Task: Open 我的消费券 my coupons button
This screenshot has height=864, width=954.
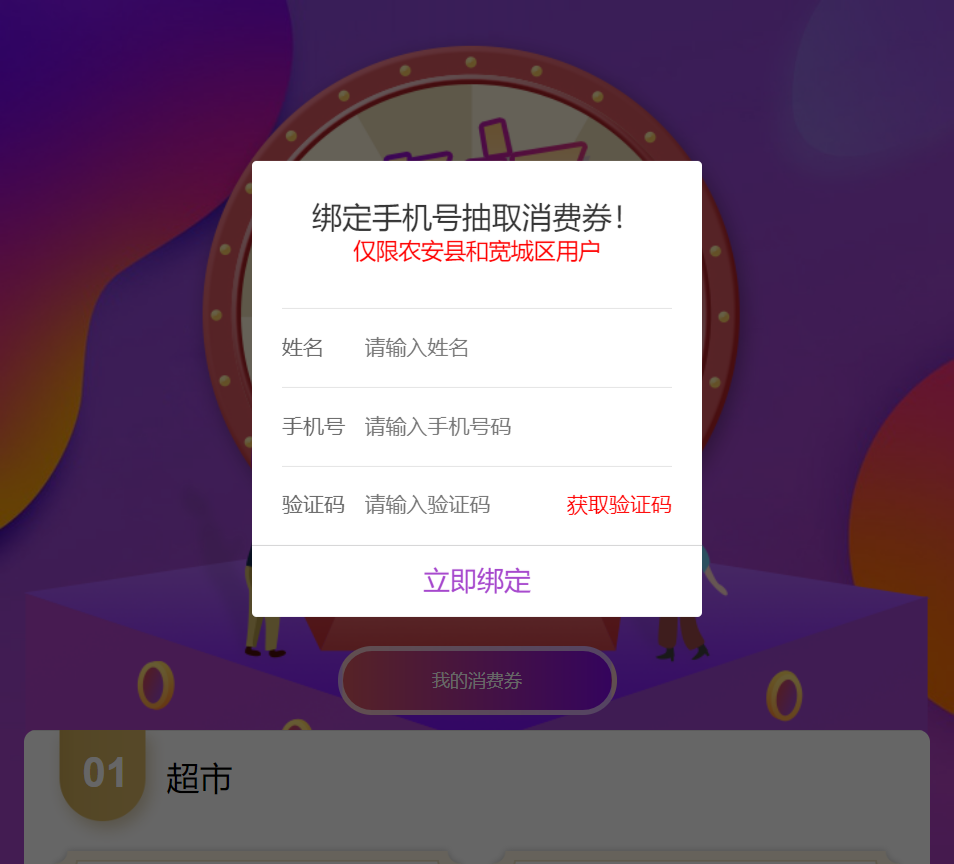Action: point(477,681)
